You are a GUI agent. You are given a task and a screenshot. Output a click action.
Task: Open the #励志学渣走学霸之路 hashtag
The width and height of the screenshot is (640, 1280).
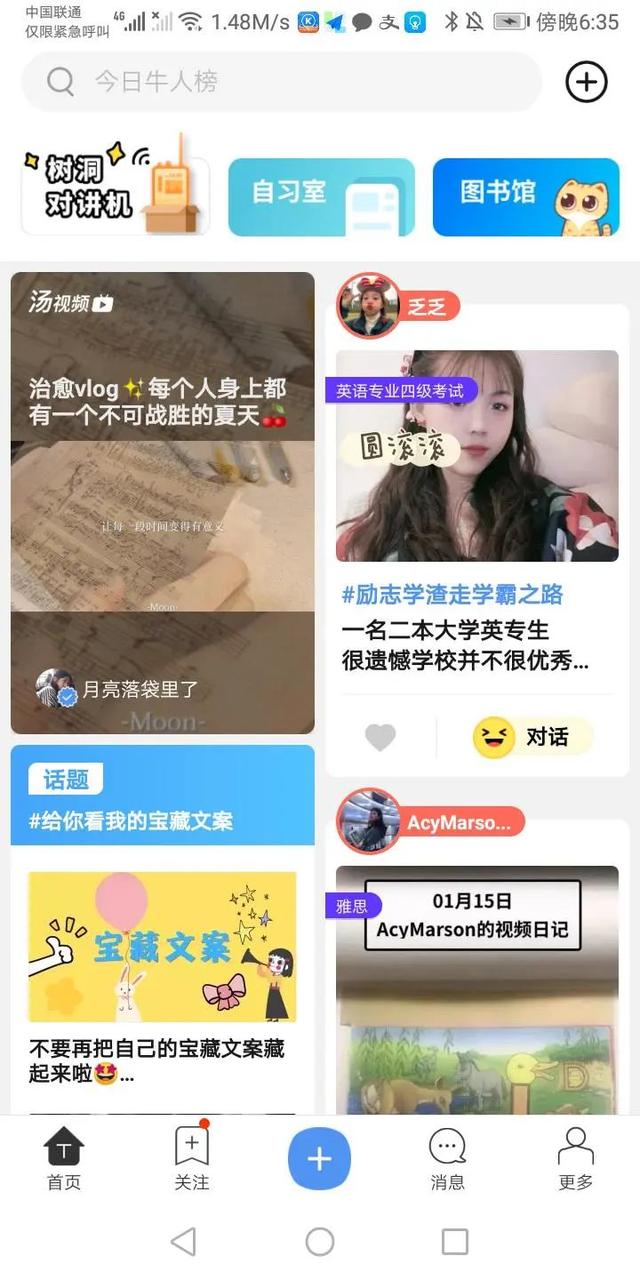click(452, 595)
